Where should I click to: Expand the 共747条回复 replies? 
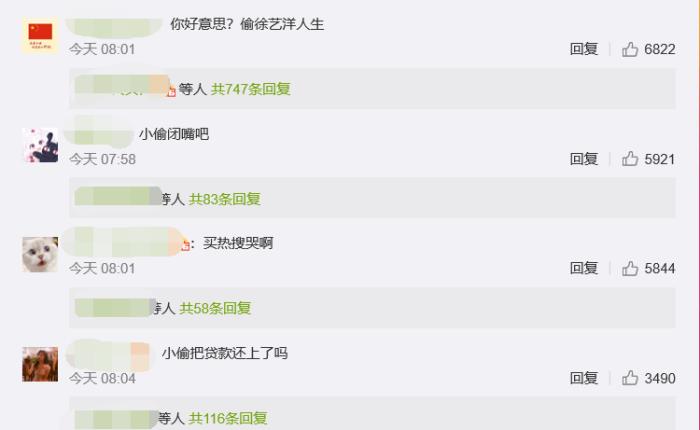pyautogui.click(x=251, y=89)
